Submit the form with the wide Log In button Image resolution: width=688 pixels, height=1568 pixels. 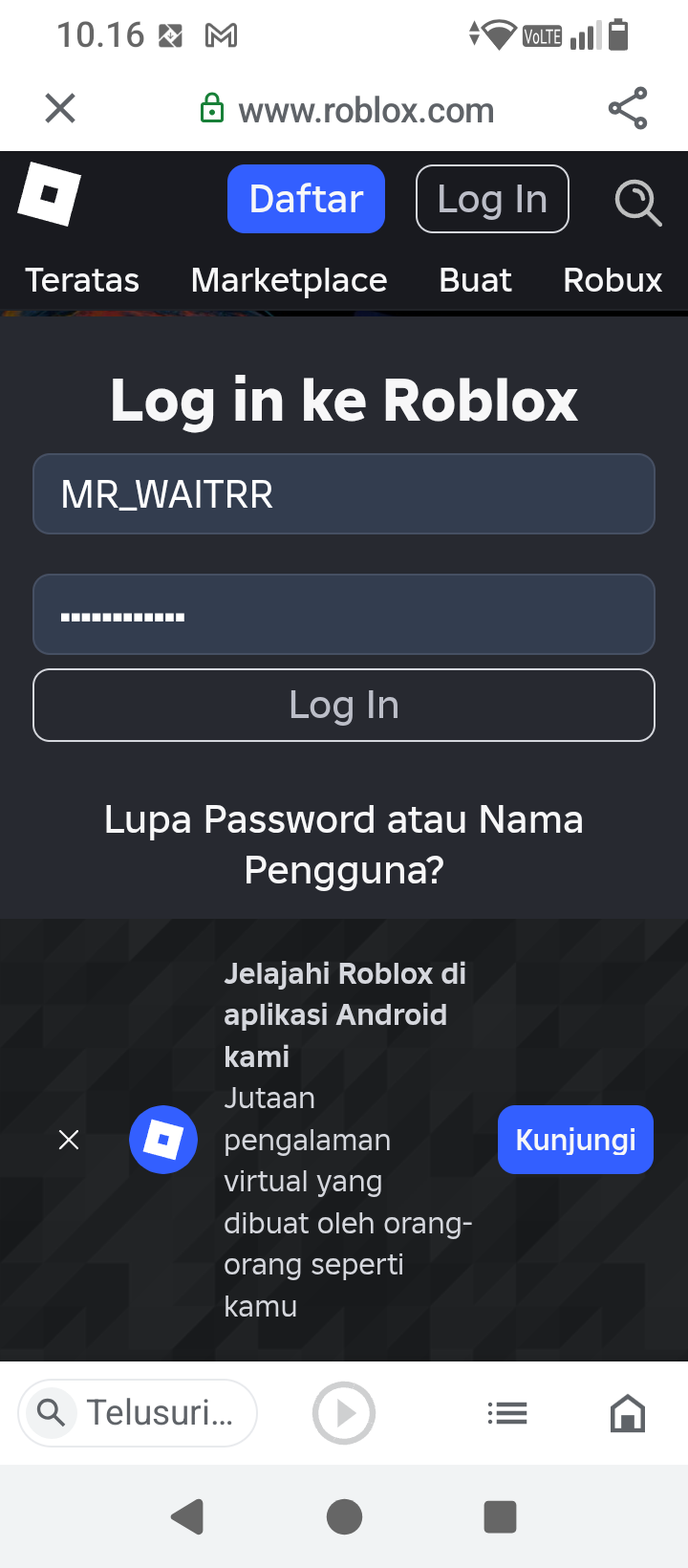pyautogui.click(x=344, y=706)
